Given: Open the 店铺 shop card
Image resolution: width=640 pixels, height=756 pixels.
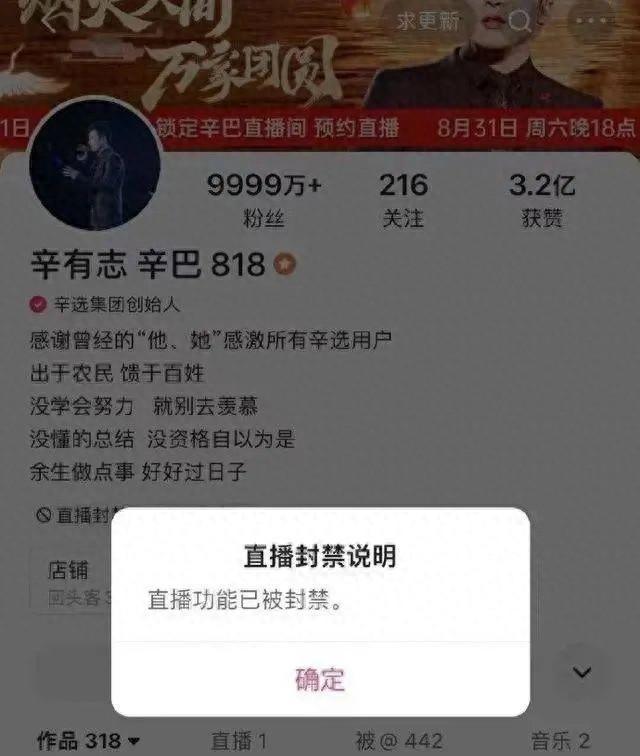Looking at the screenshot, I should point(75,580).
